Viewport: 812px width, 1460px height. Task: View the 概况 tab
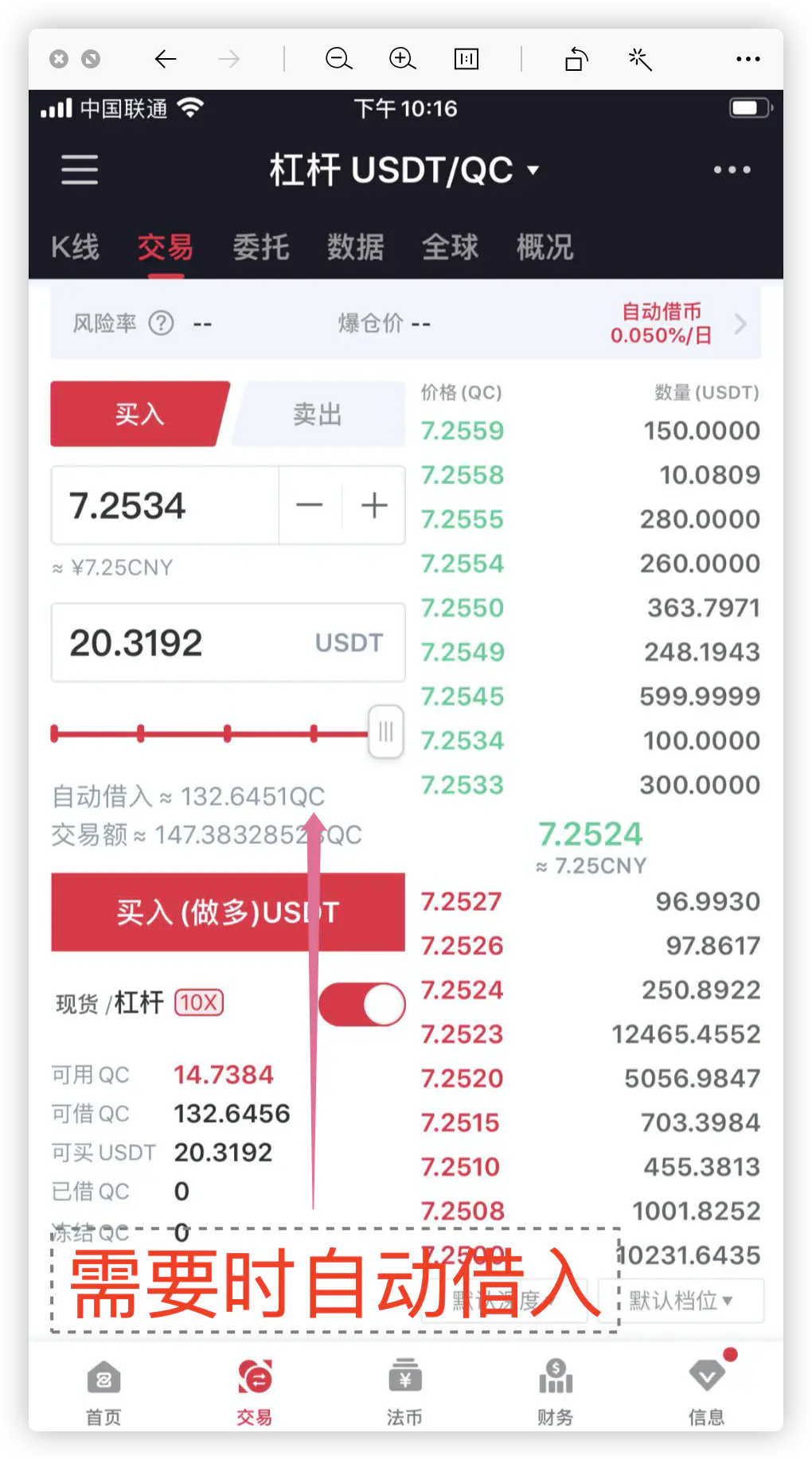[545, 248]
